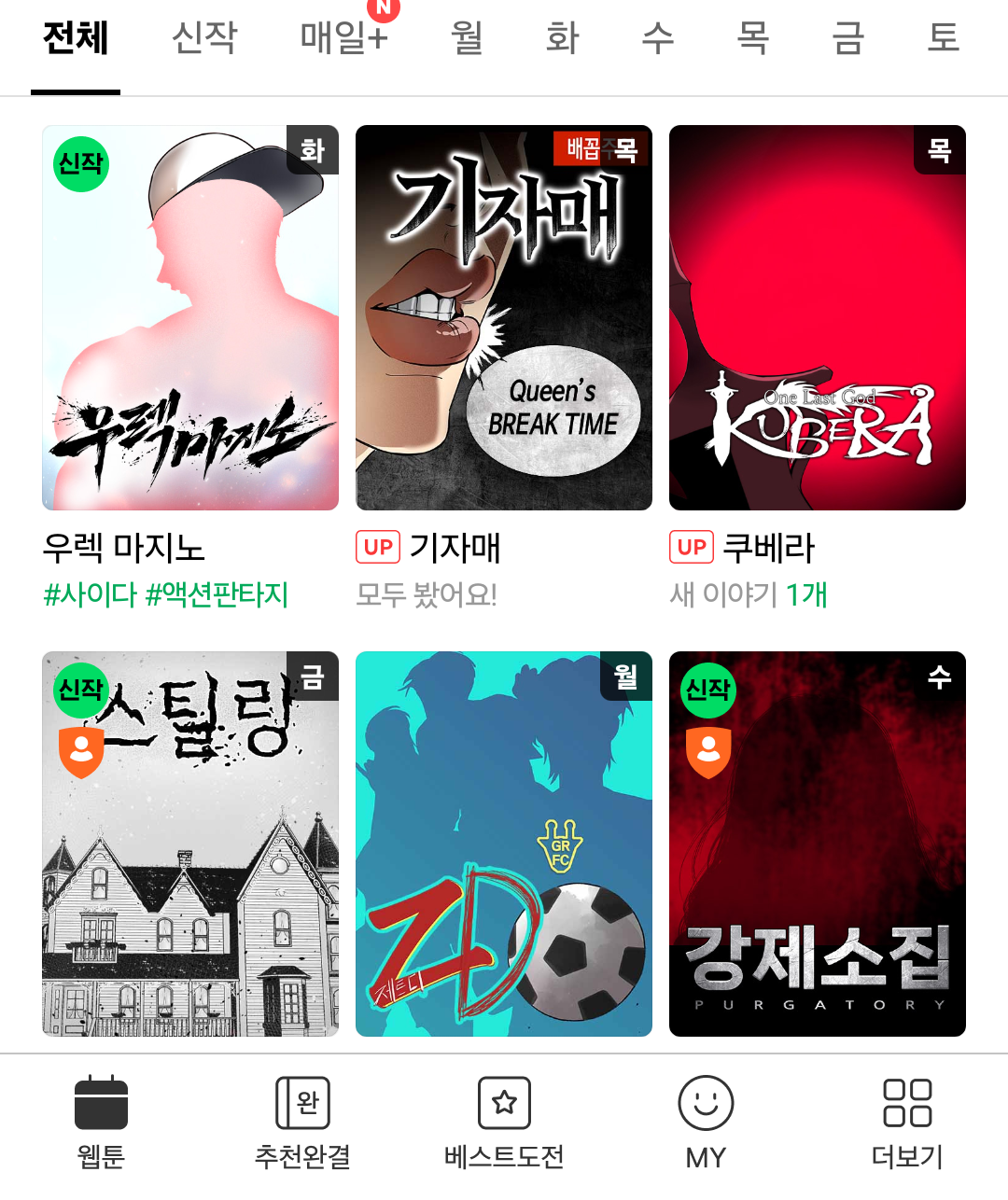Open the 기자매 webtoon

coord(504,318)
